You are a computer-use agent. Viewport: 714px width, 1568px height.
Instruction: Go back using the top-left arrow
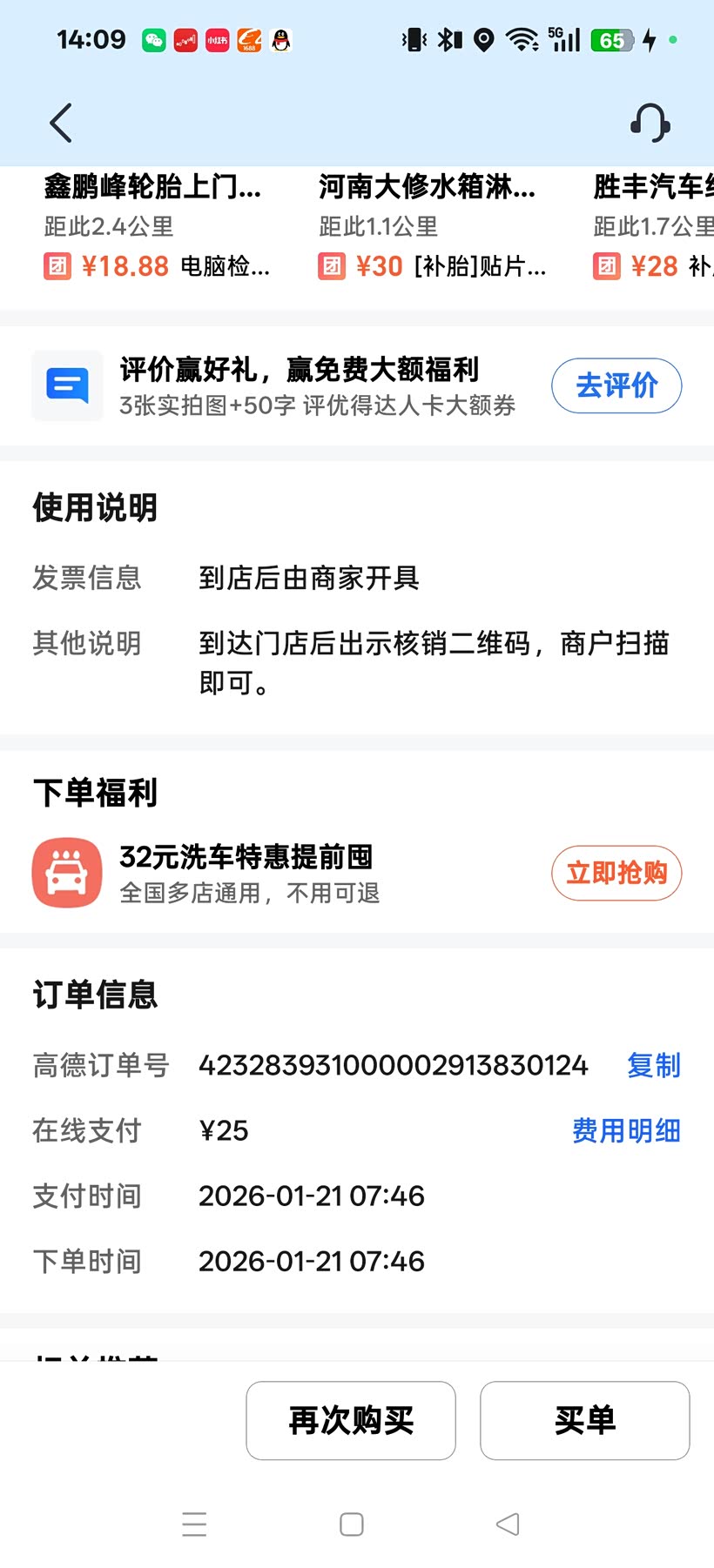(x=61, y=123)
